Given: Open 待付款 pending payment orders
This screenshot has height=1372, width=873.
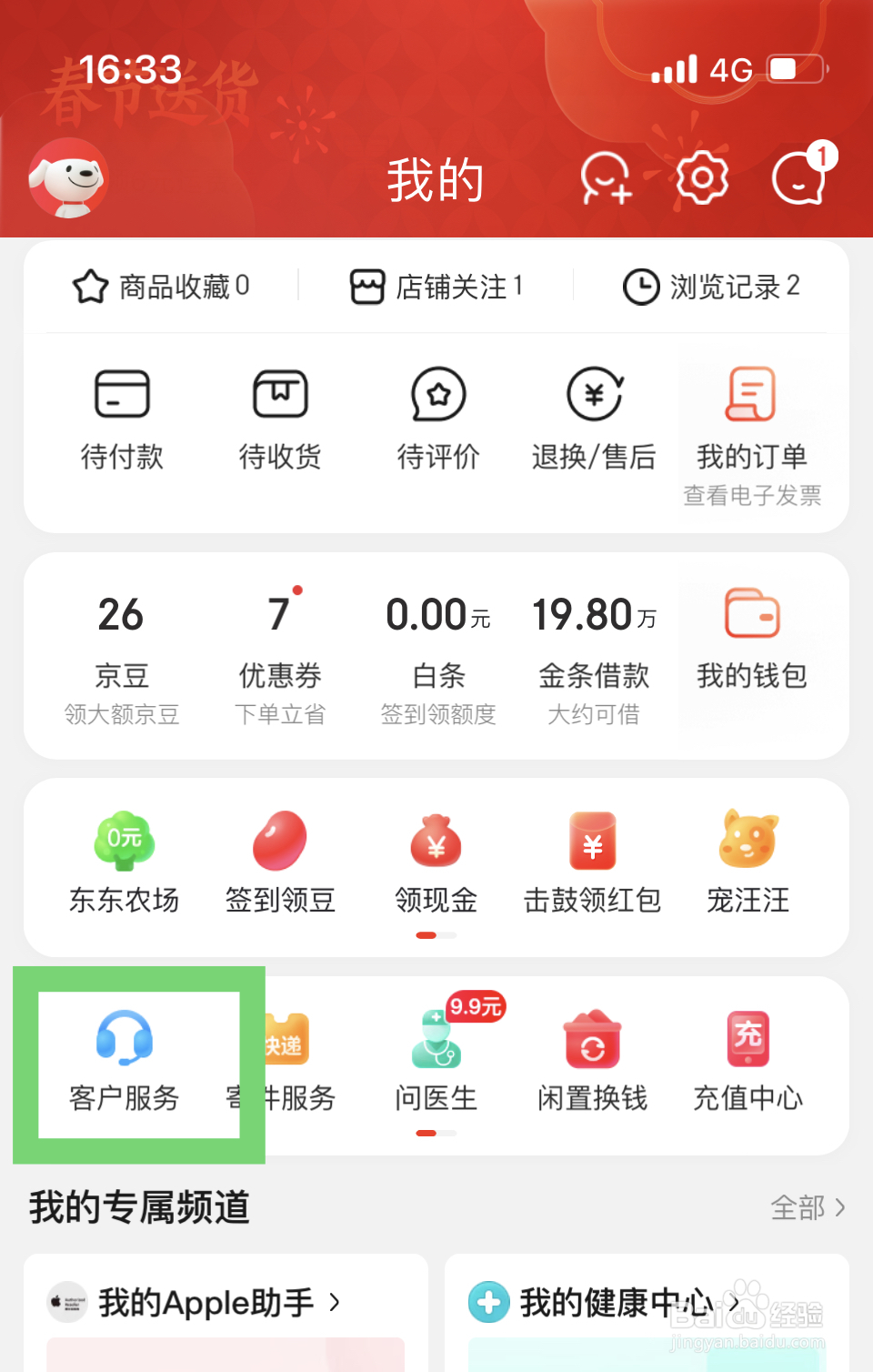Looking at the screenshot, I should (x=122, y=419).
